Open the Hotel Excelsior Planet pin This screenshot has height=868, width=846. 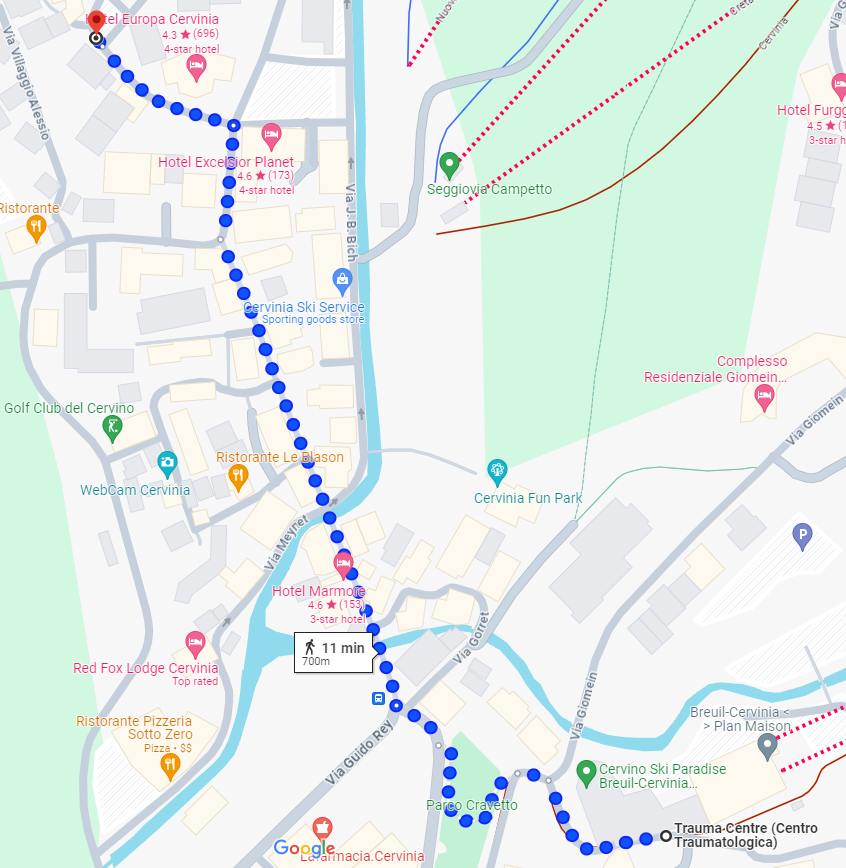pyautogui.click(x=271, y=134)
